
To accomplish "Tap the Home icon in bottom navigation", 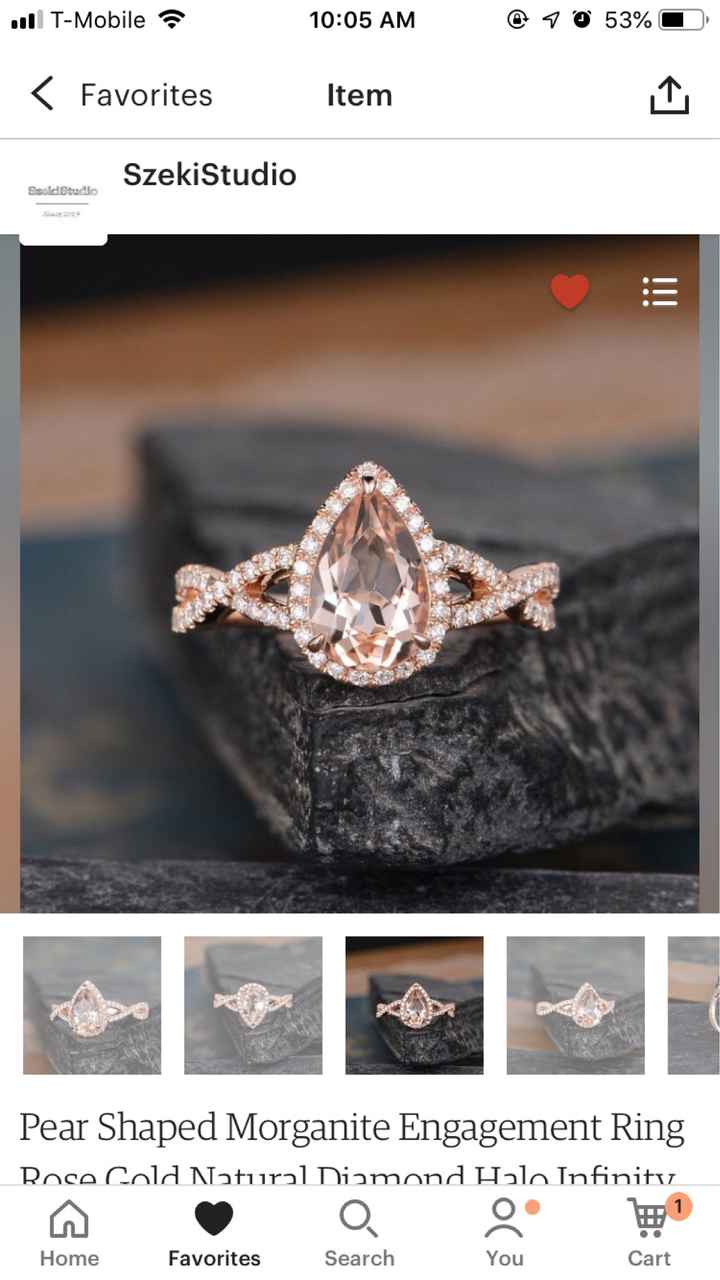I will click(68, 1219).
